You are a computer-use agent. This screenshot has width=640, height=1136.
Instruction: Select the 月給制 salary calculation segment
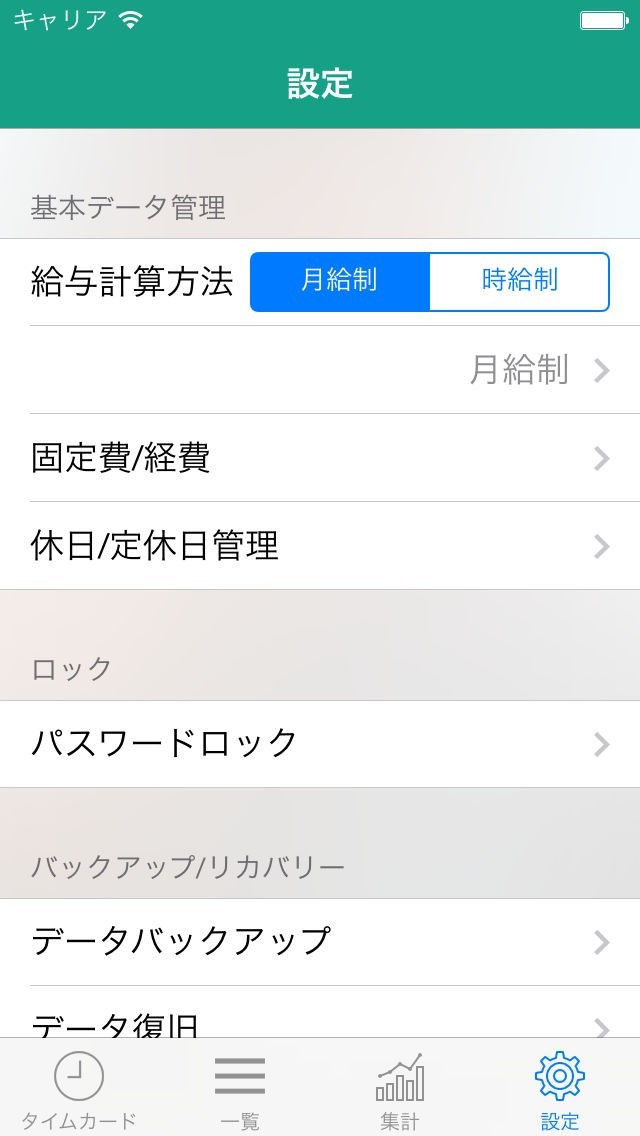click(340, 282)
